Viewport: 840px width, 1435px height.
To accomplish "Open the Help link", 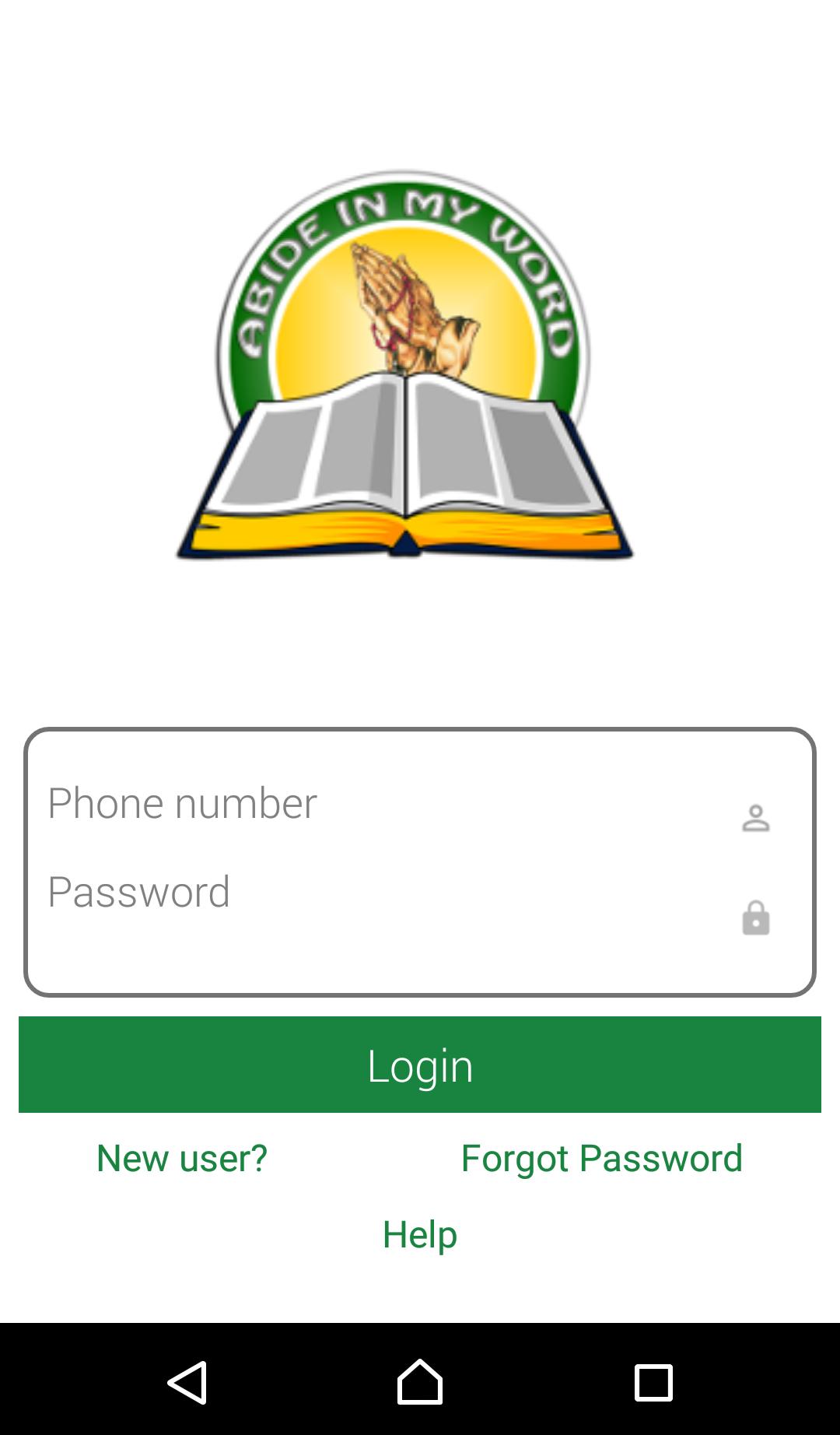I will click(420, 1234).
